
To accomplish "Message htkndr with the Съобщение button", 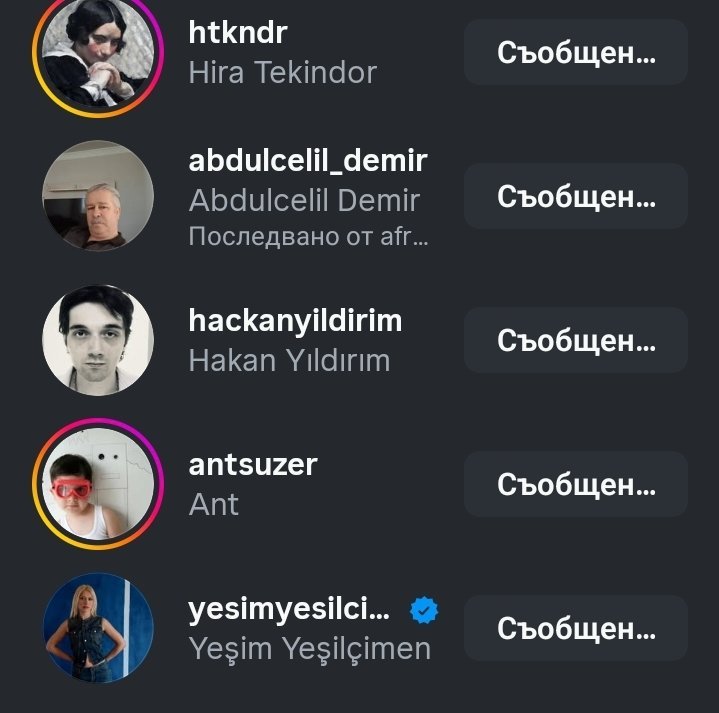I will 575,52.
